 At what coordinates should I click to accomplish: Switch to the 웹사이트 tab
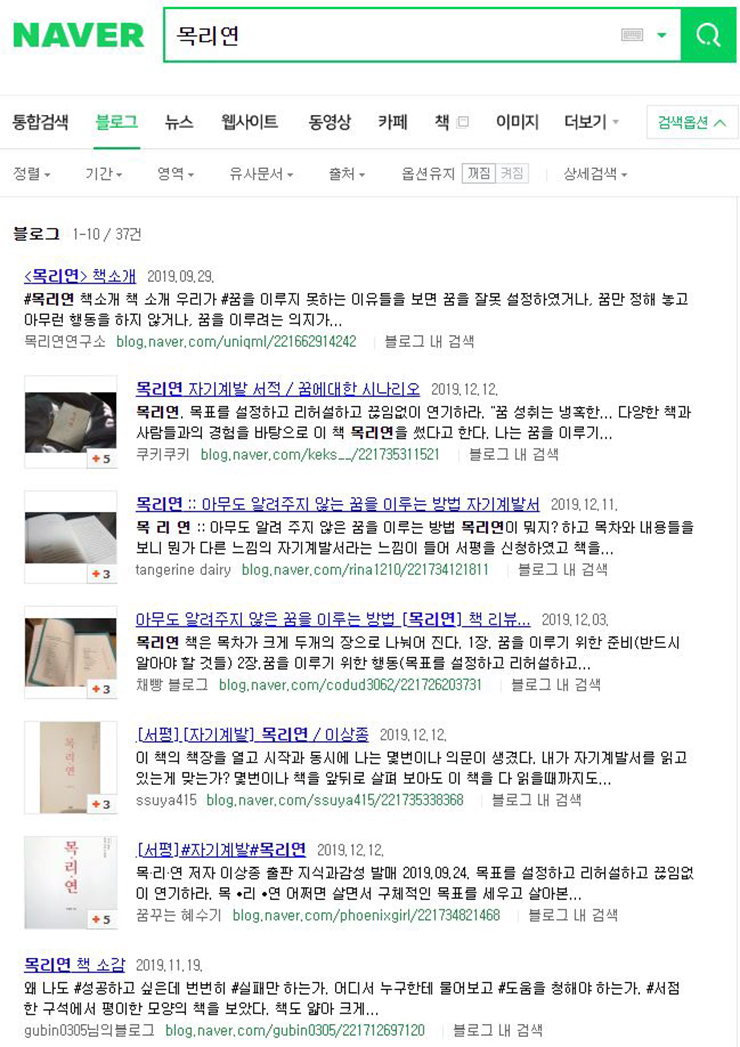250,122
